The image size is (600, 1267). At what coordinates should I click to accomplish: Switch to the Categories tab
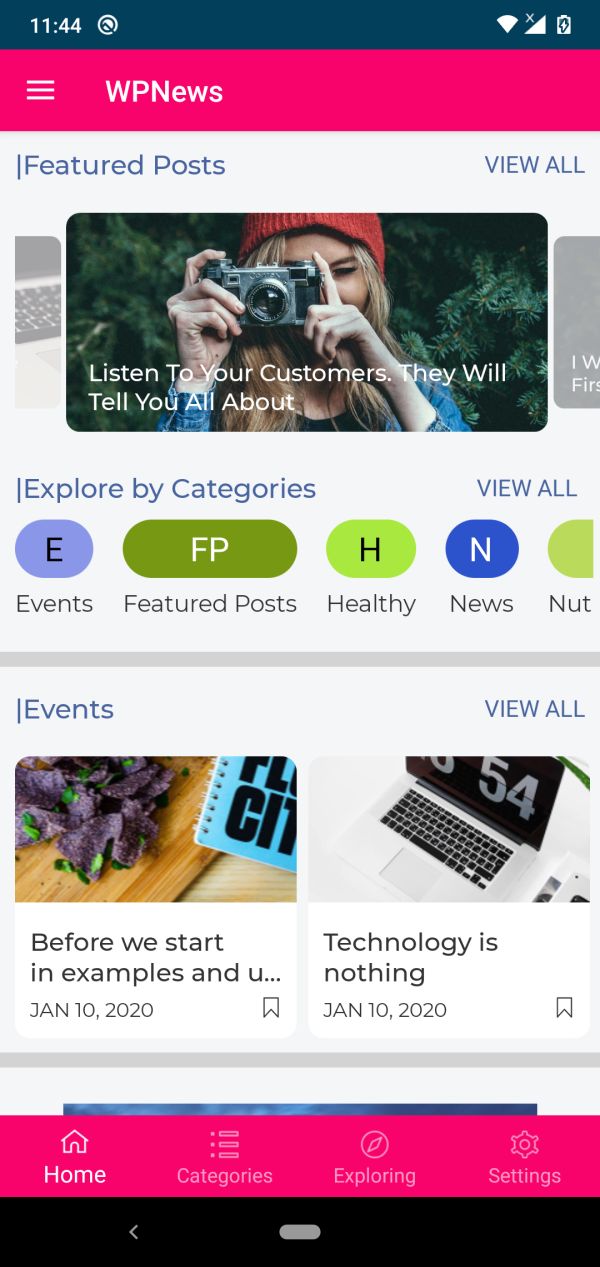click(224, 1157)
